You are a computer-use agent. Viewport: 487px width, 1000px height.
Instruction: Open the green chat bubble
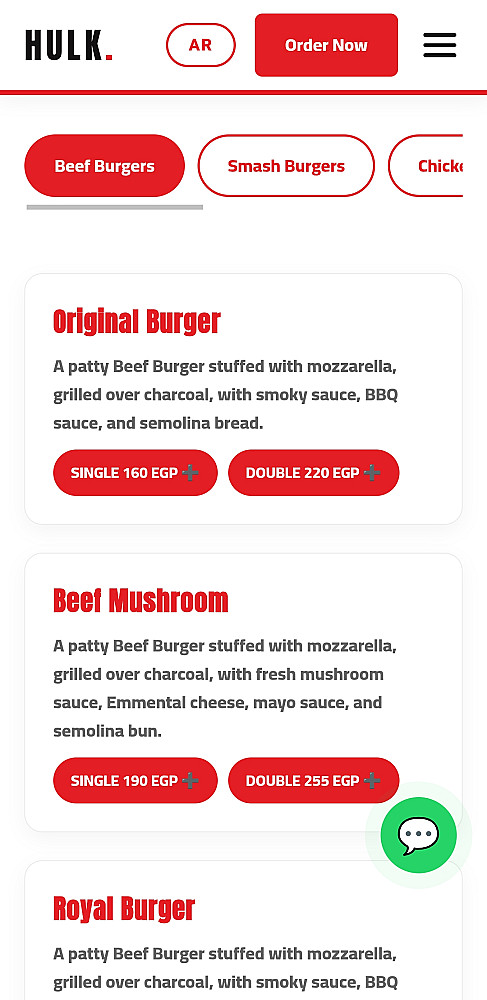pyautogui.click(x=419, y=835)
